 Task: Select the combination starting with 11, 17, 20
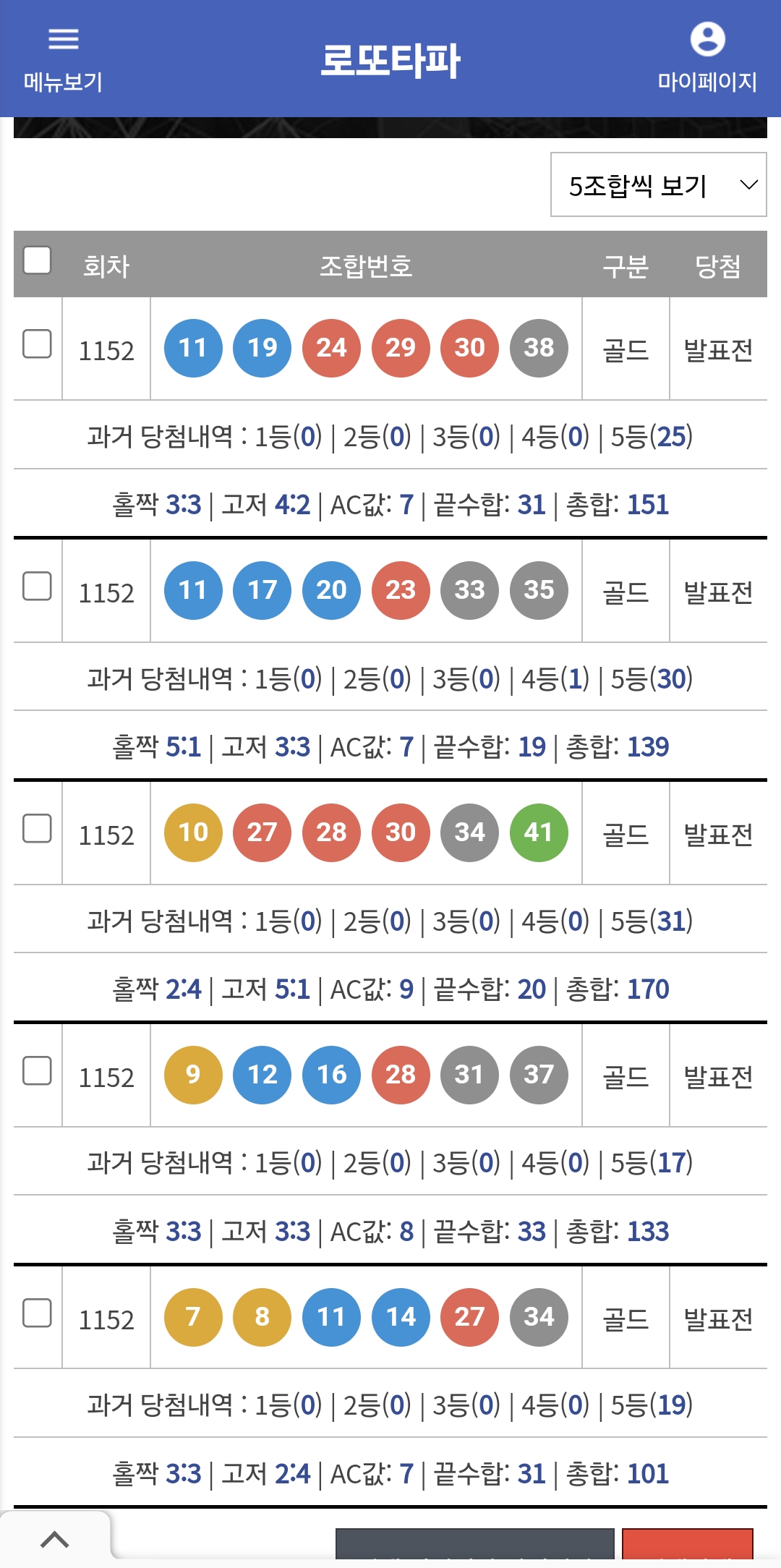pyautogui.click(x=37, y=586)
